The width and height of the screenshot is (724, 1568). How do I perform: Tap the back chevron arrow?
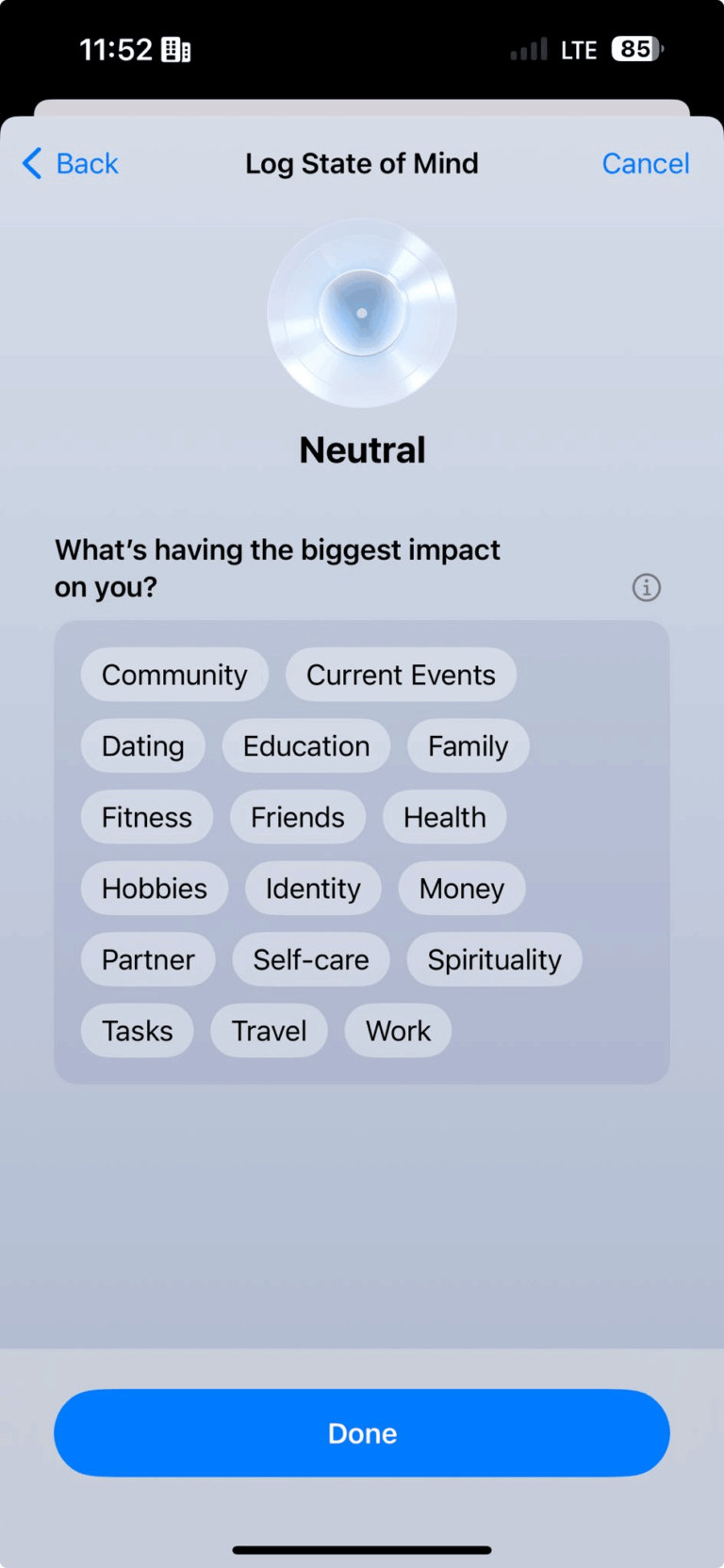coord(31,163)
